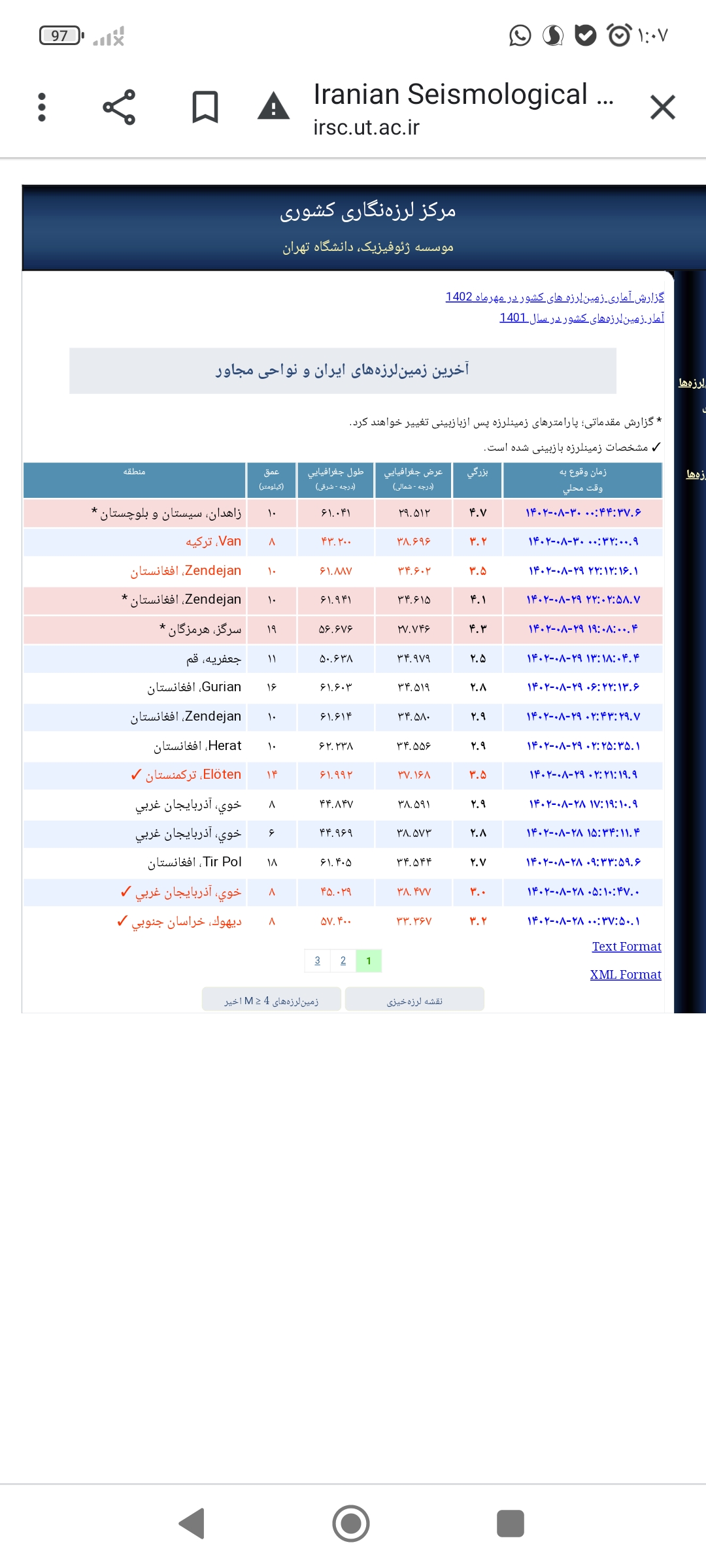Go to results page 3
The image size is (706, 1568).
click(x=318, y=960)
